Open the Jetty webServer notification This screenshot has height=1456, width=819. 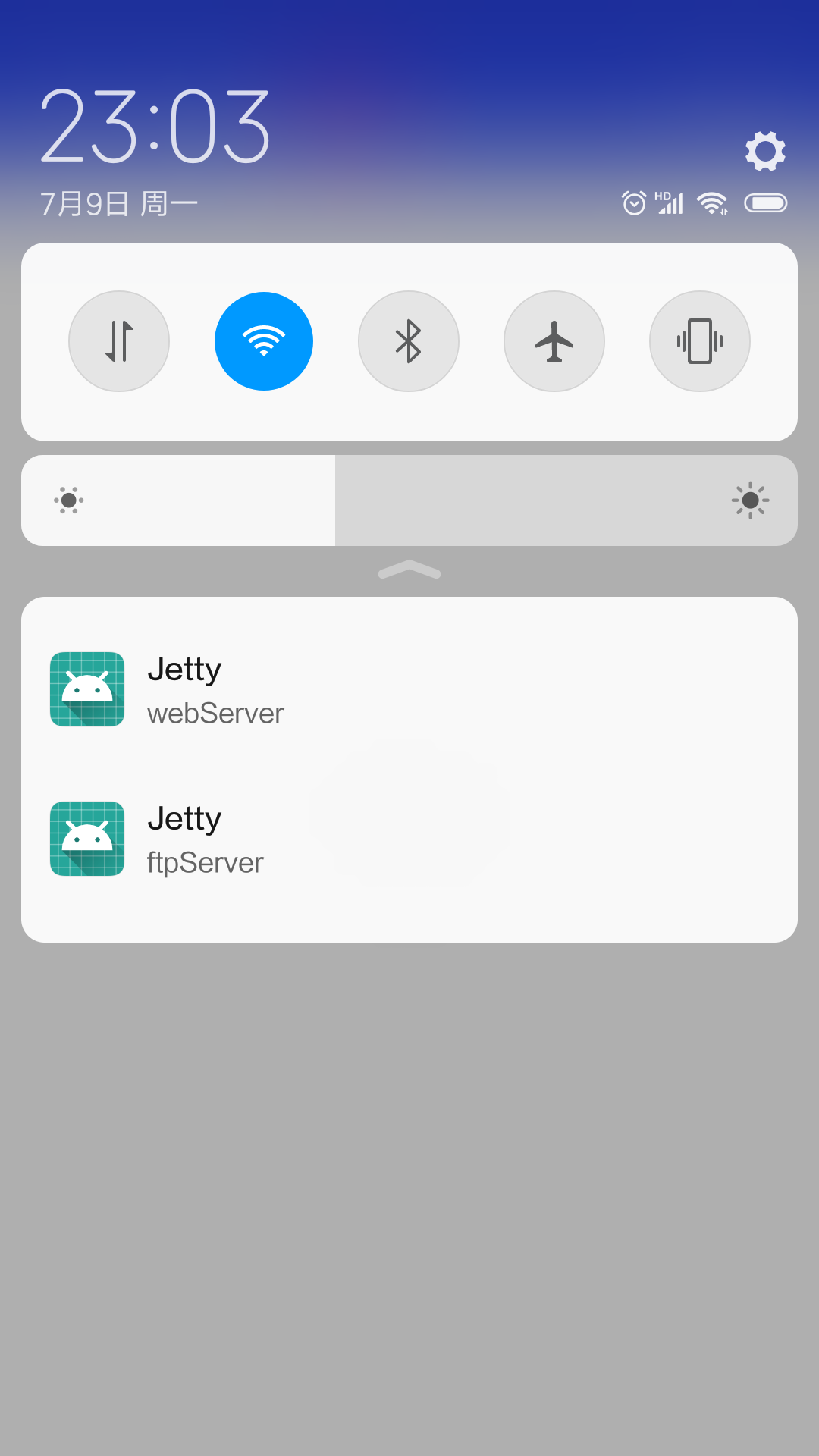click(x=409, y=690)
